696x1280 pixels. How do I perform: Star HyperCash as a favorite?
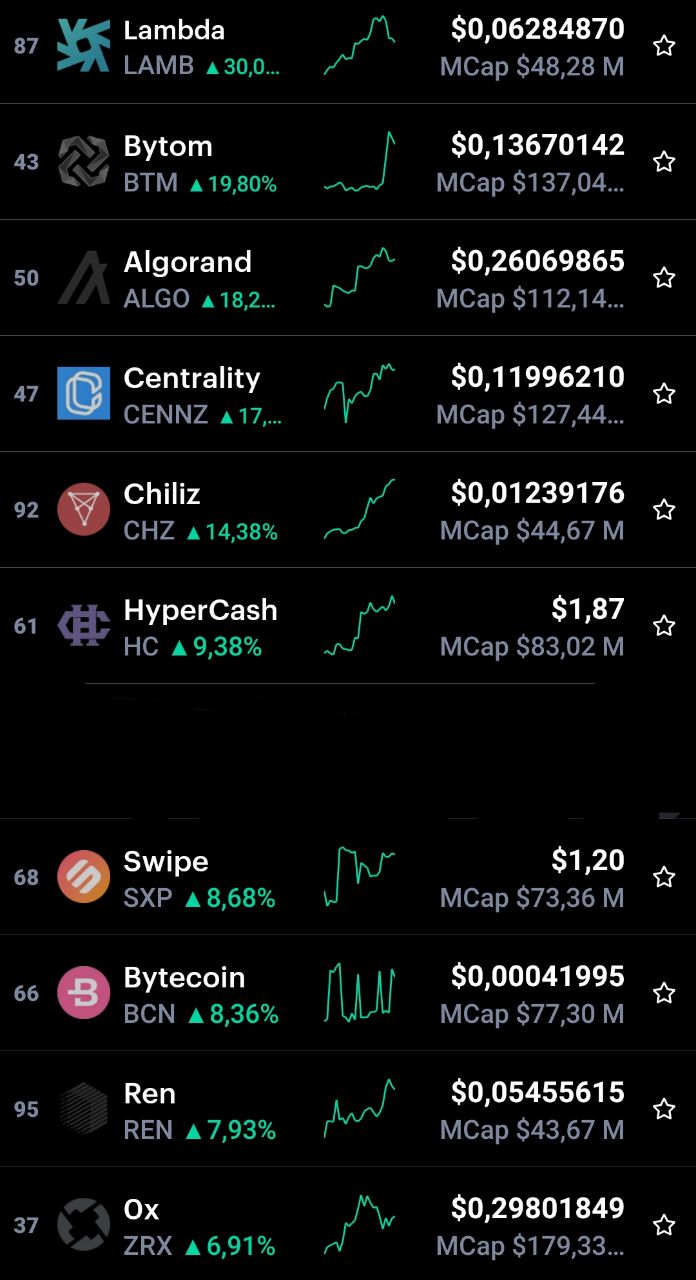tap(664, 626)
